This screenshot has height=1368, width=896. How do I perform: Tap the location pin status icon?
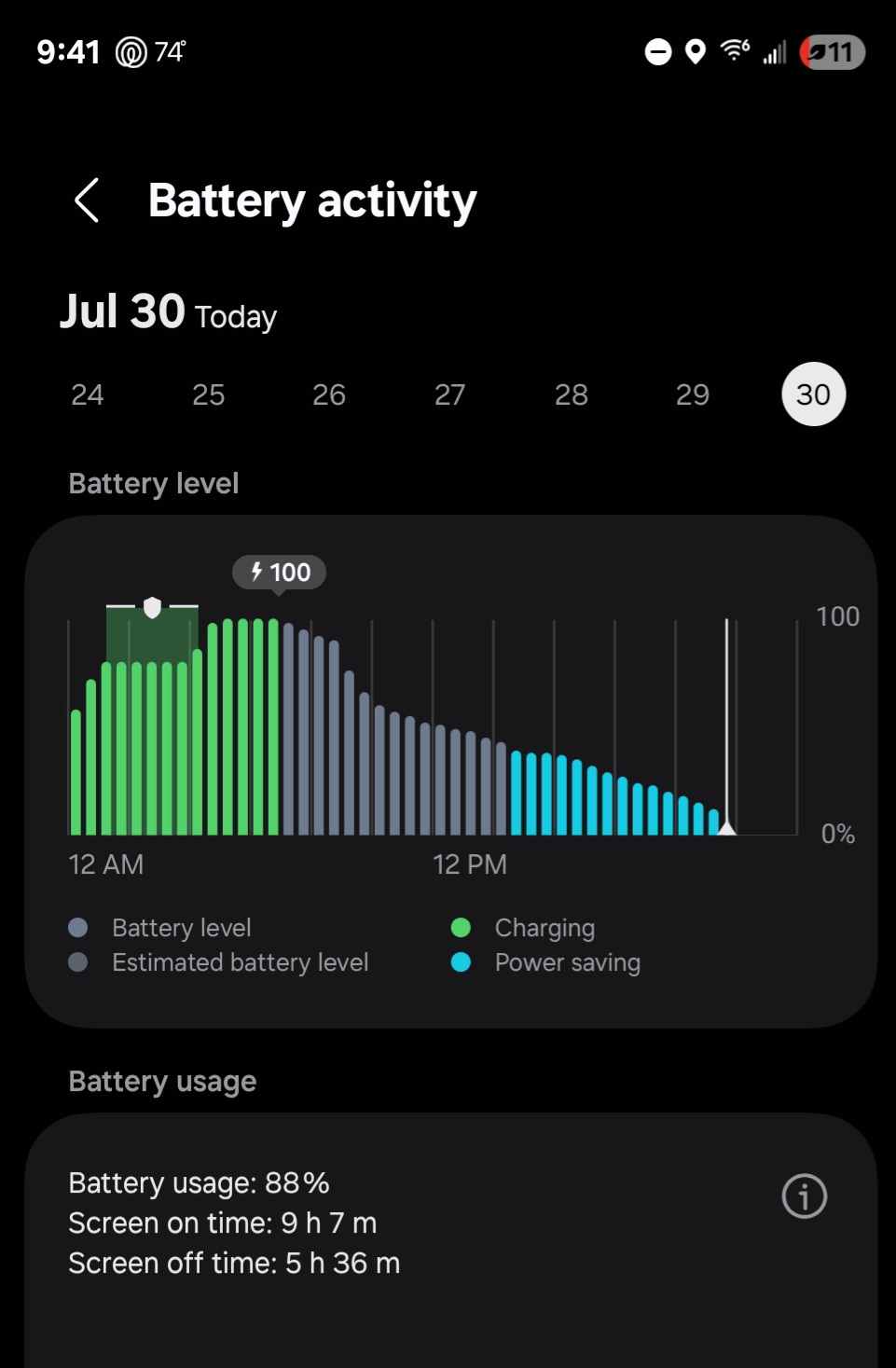(694, 52)
